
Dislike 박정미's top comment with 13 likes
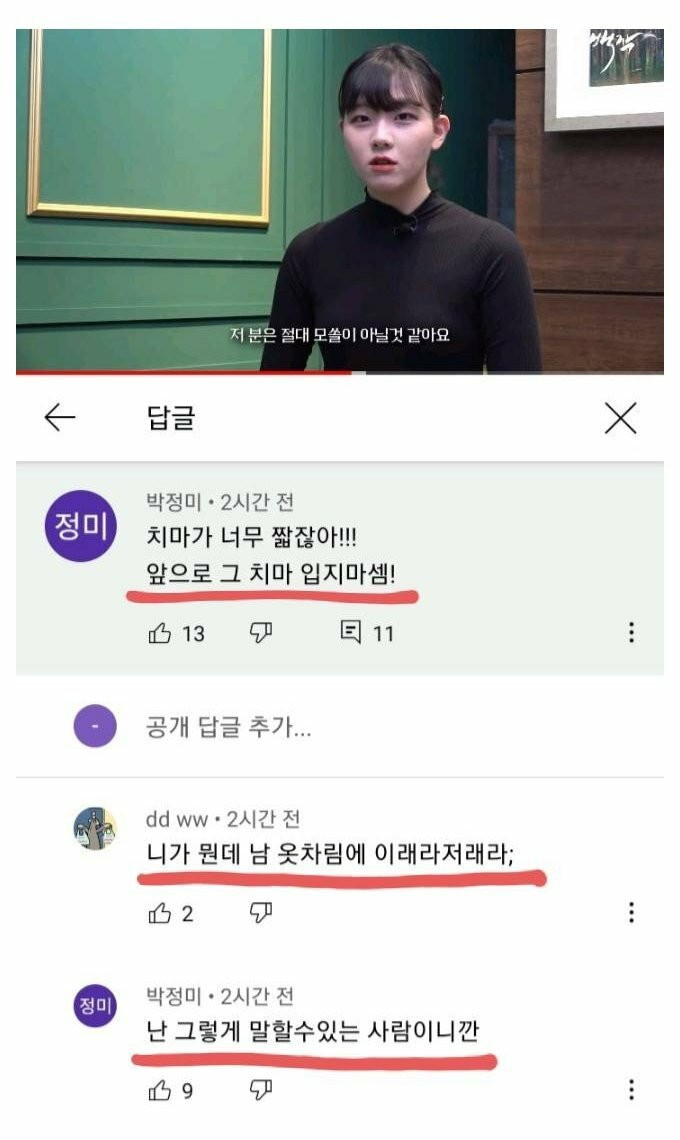click(x=261, y=633)
